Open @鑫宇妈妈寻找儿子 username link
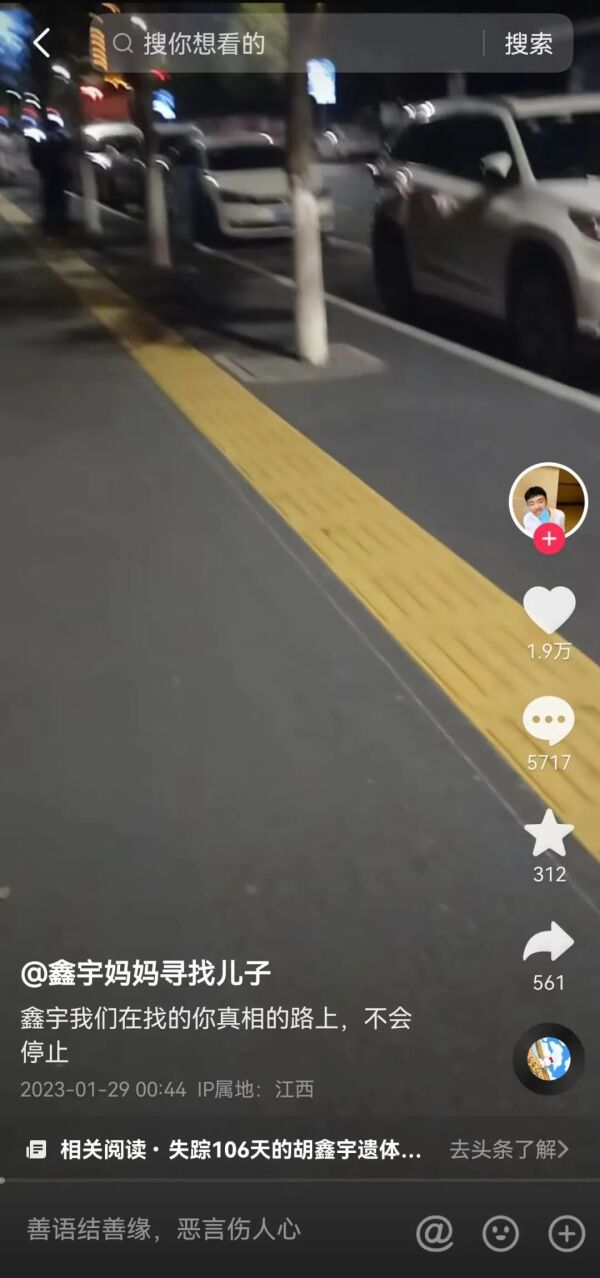 pos(146,972)
